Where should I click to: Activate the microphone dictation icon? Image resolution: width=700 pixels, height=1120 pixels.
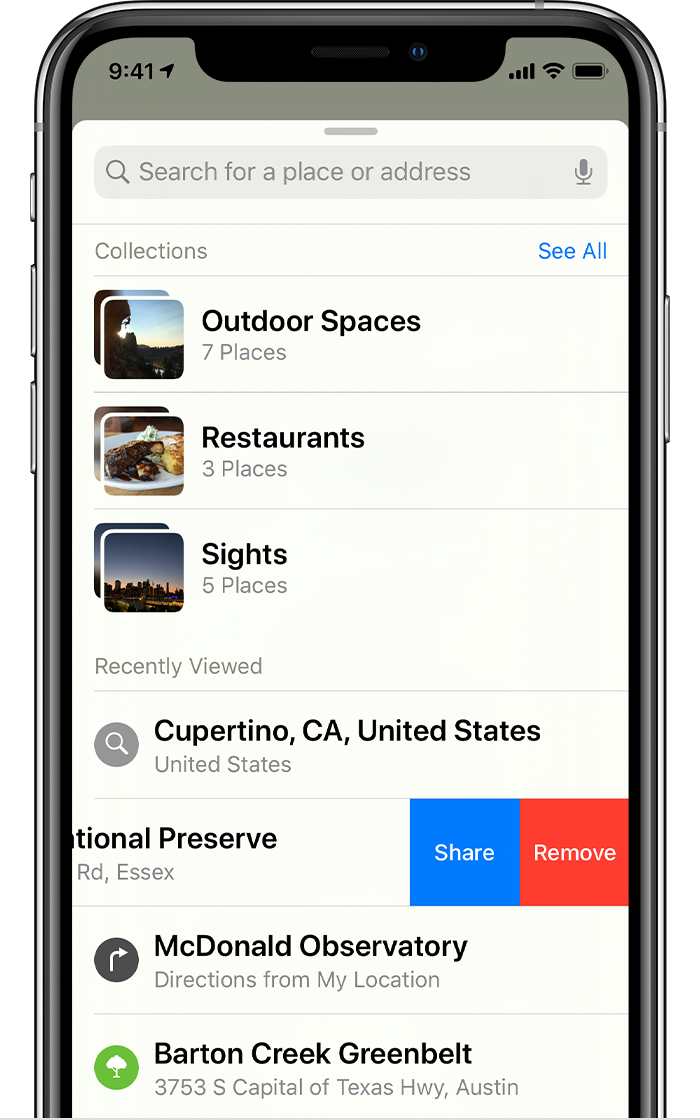[584, 172]
